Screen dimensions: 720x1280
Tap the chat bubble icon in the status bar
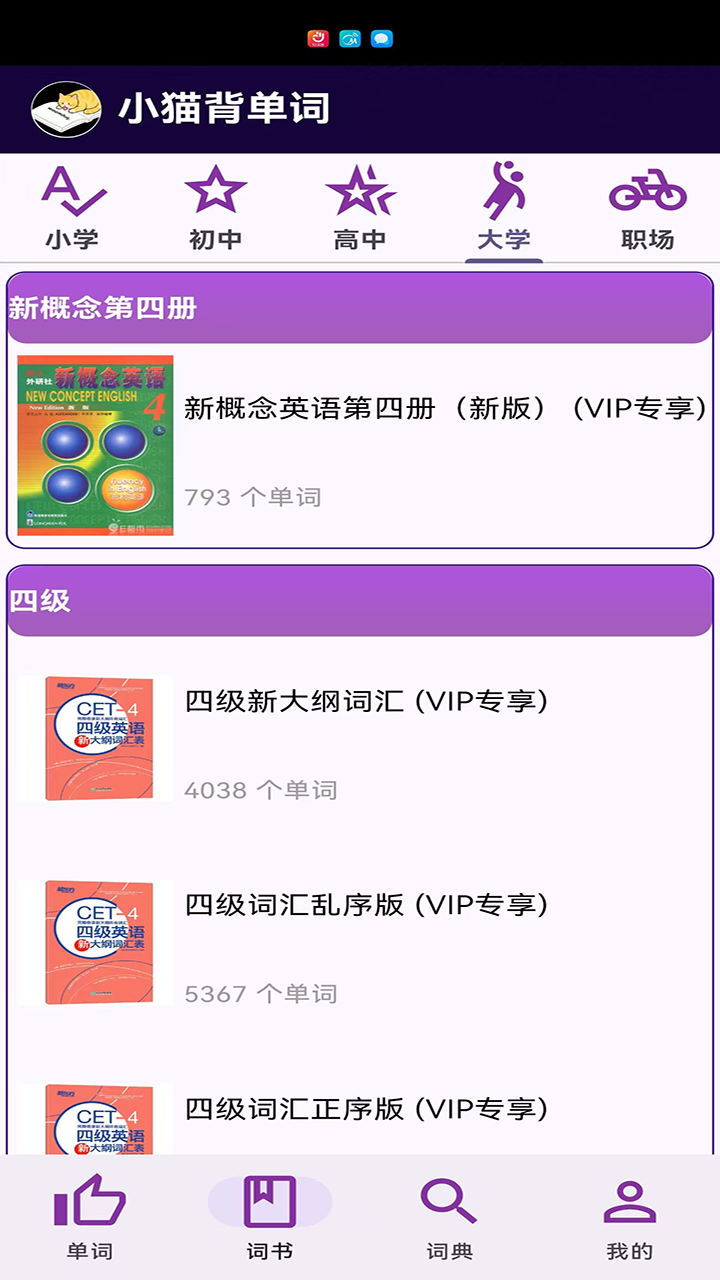(382, 39)
